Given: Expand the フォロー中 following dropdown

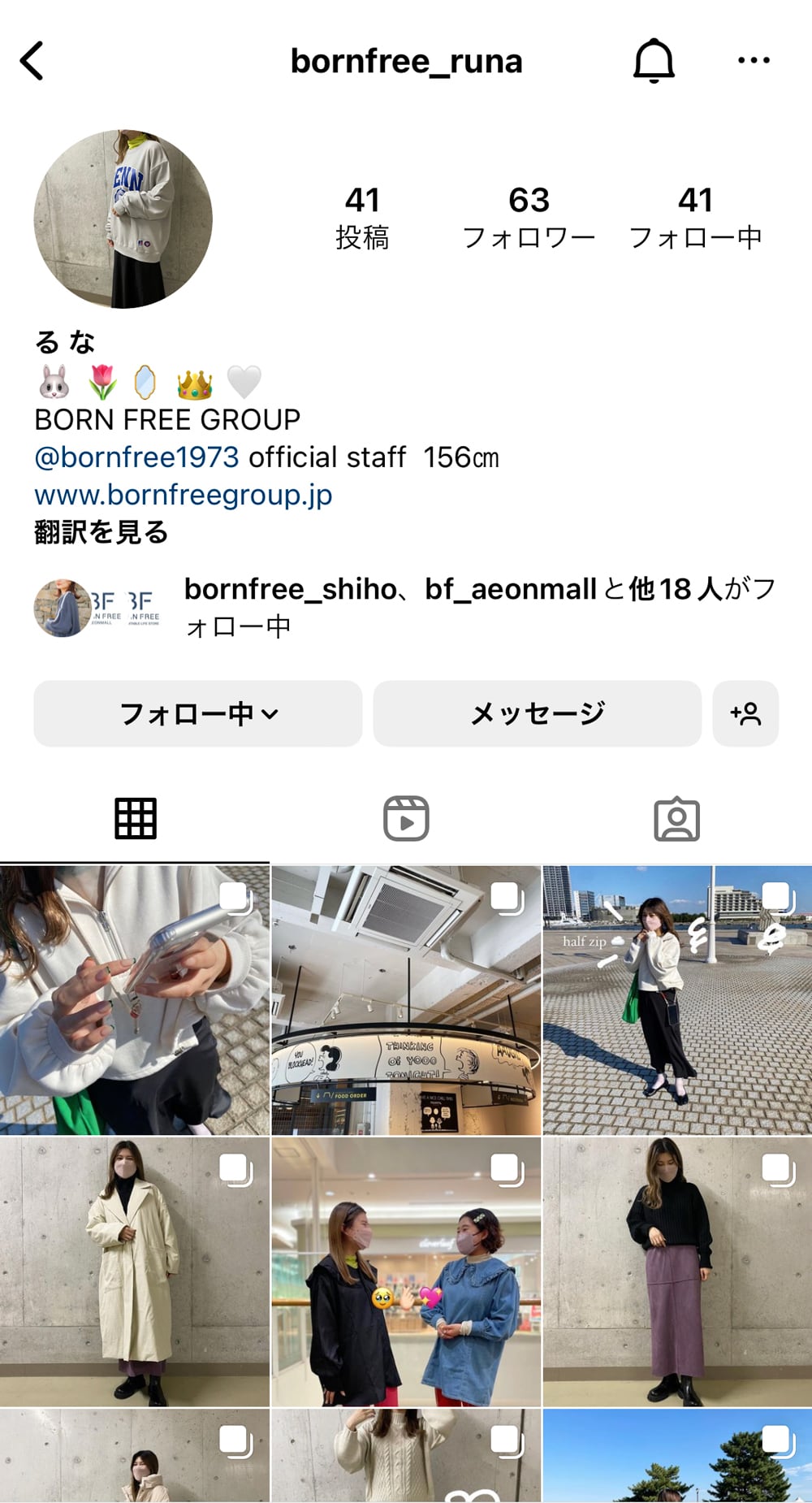Looking at the screenshot, I should pyautogui.click(x=197, y=714).
